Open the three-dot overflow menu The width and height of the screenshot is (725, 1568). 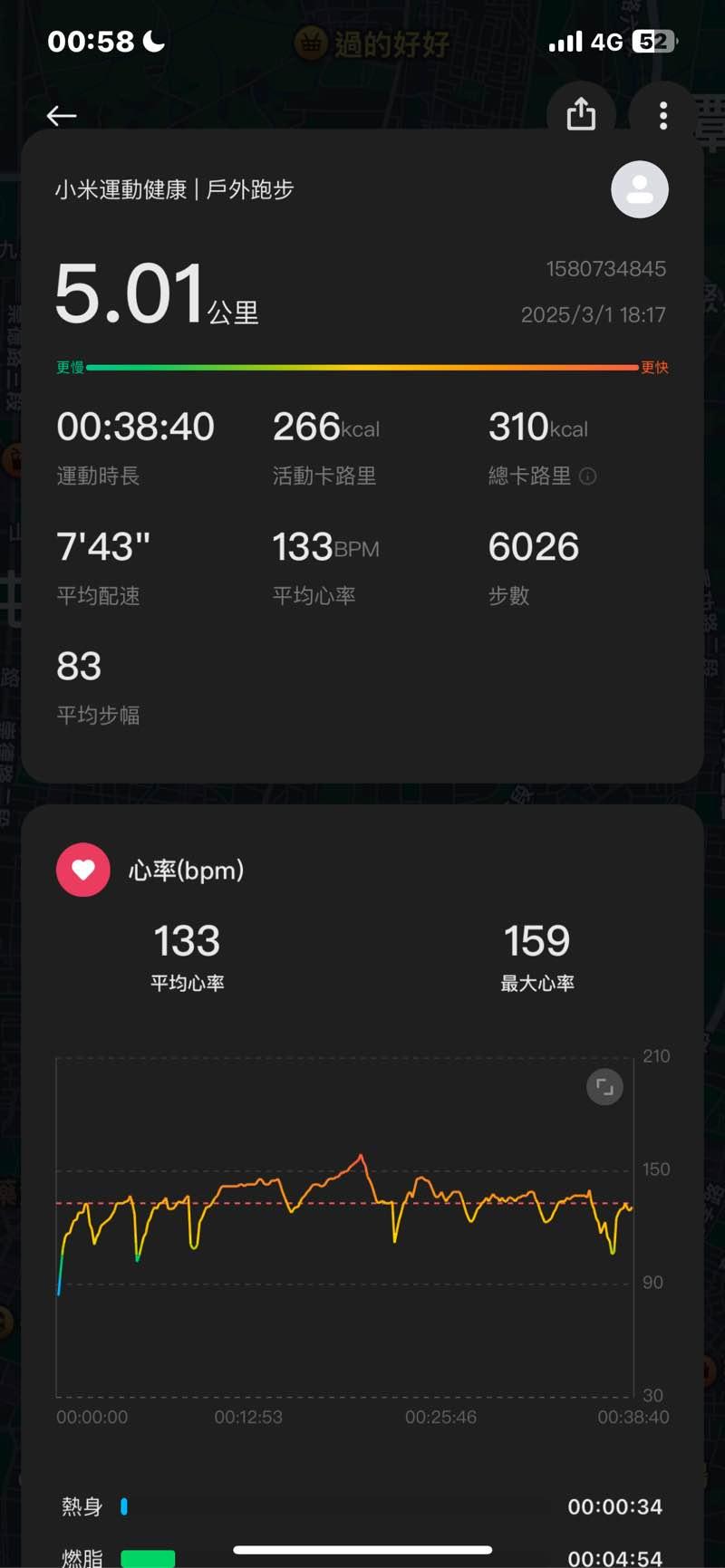[x=663, y=115]
